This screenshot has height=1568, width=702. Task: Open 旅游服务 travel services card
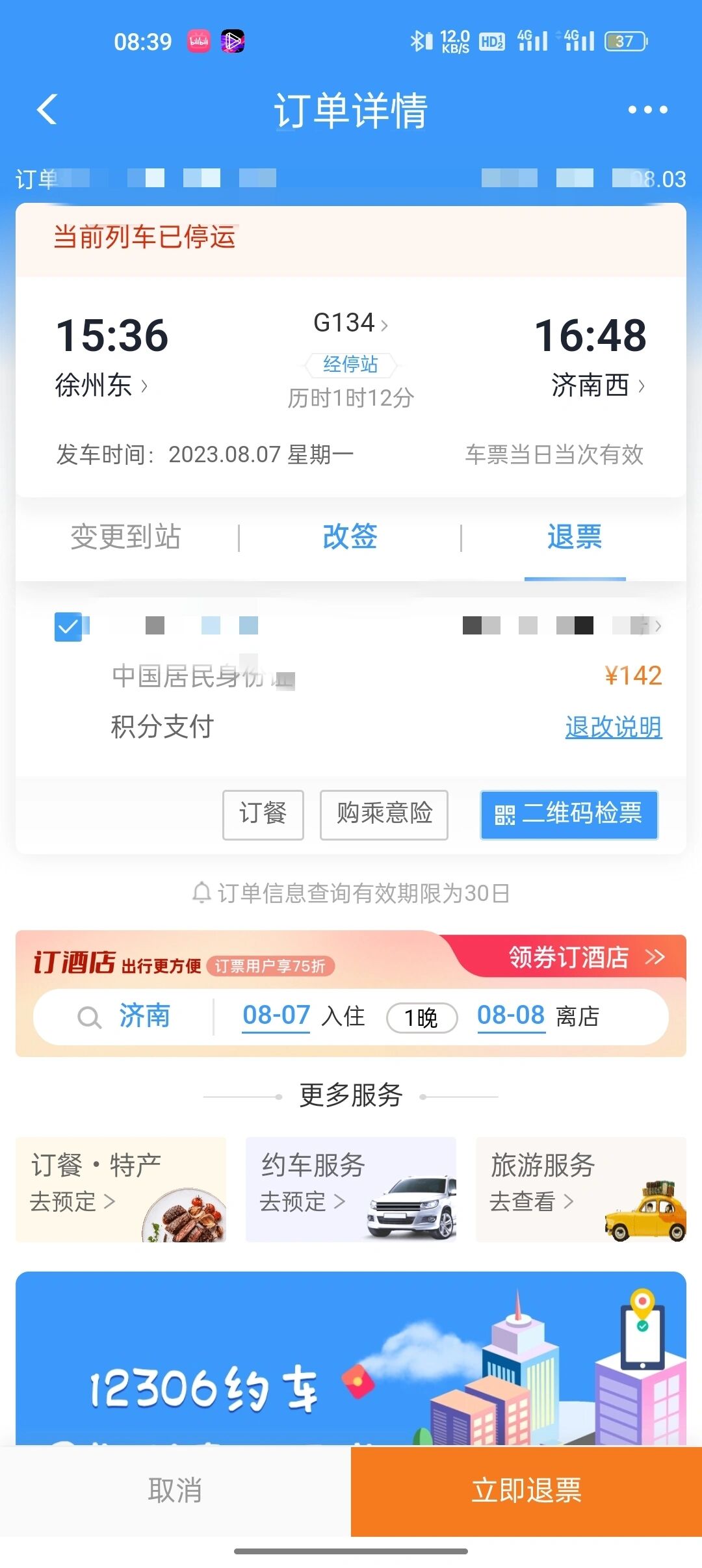coord(580,1189)
